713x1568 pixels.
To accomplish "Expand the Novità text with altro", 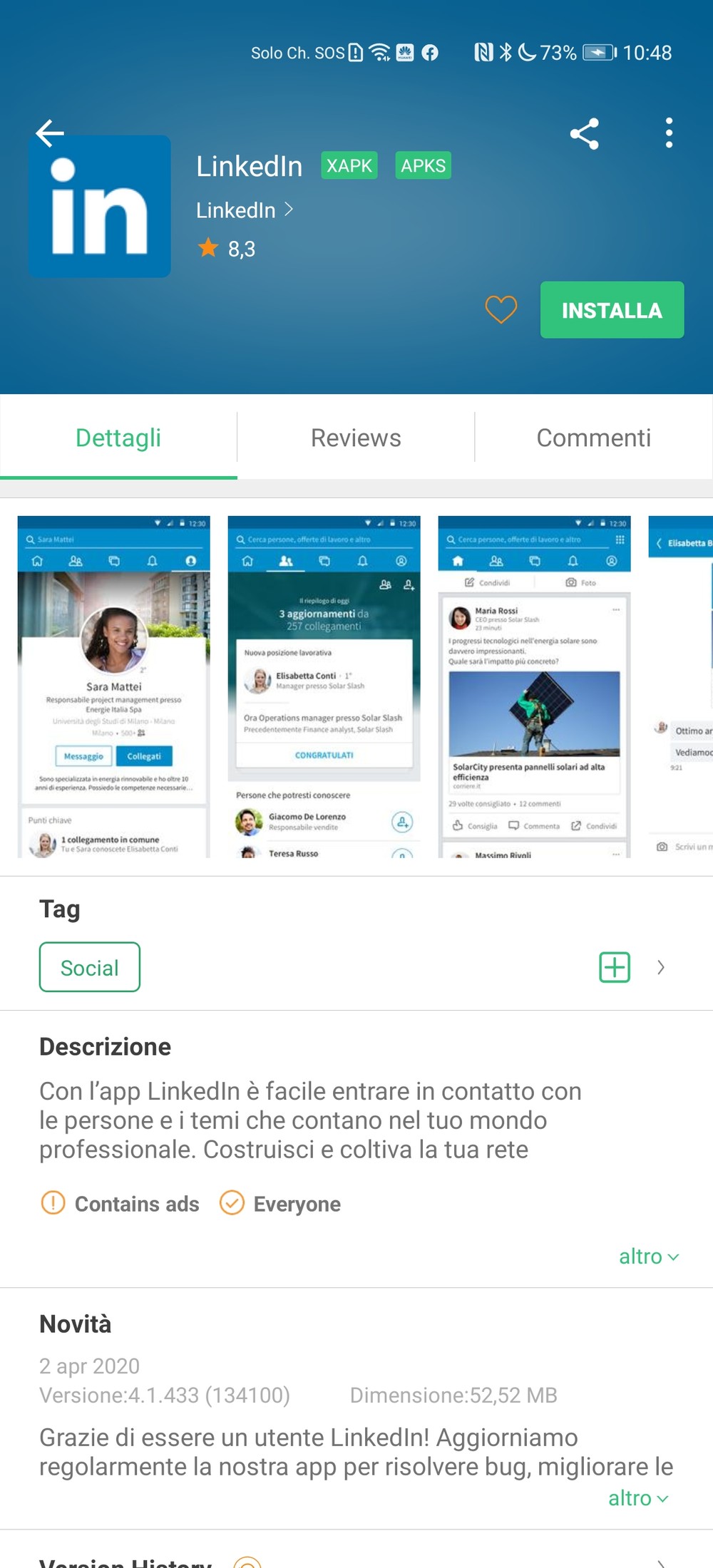I will (x=638, y=1498).
